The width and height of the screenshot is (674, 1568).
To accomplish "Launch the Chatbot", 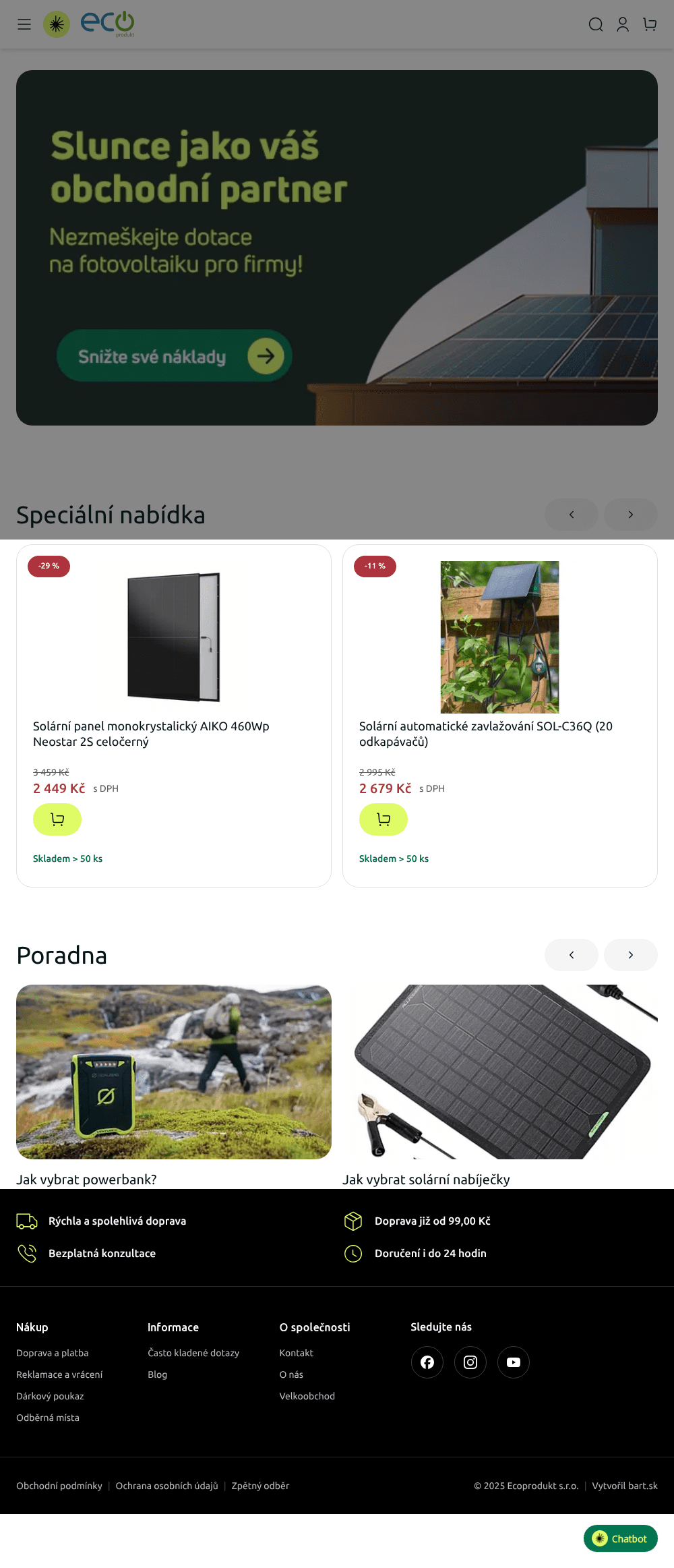I will click(x=621, y=1538).
